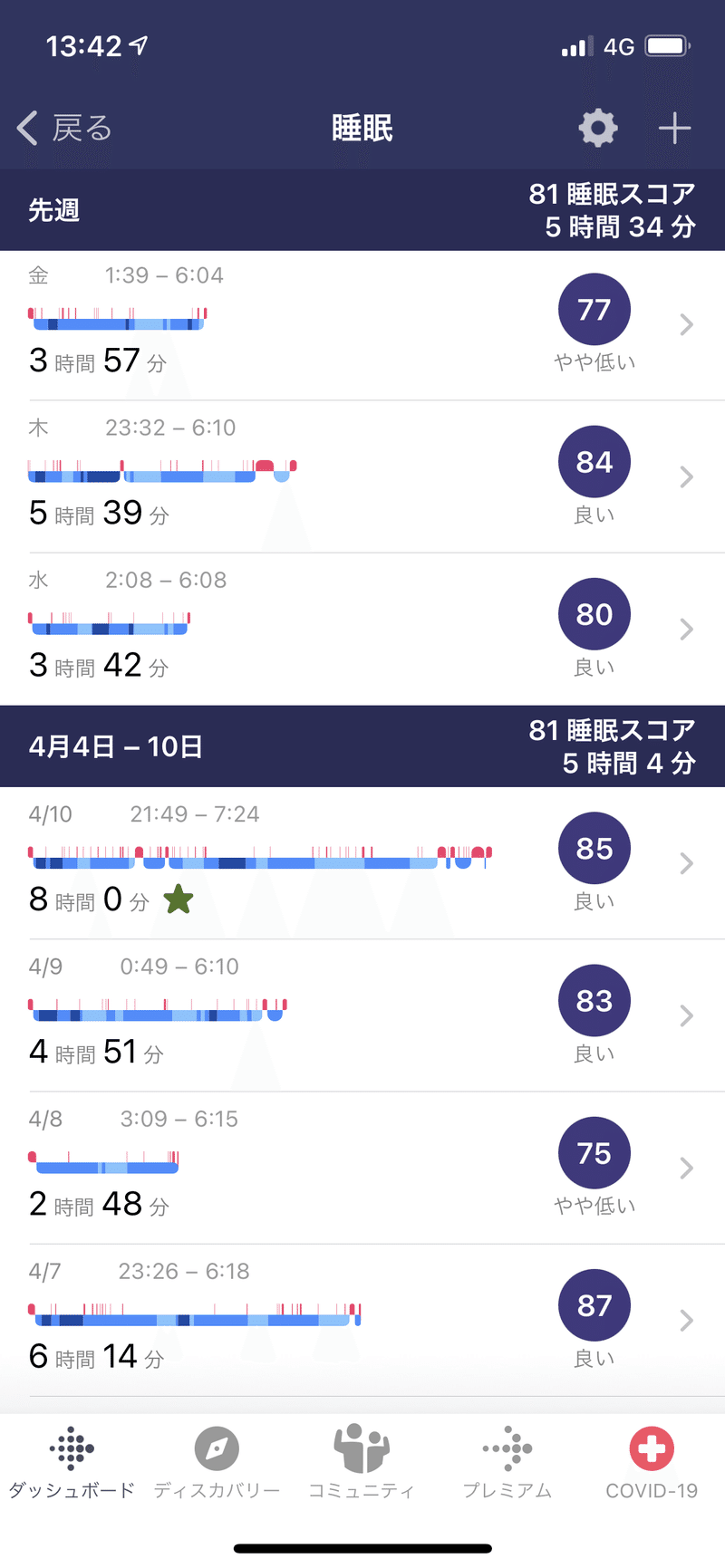Switch to the ディスカバリー tab
The image size is (725, 1568).
point(217,1462)
